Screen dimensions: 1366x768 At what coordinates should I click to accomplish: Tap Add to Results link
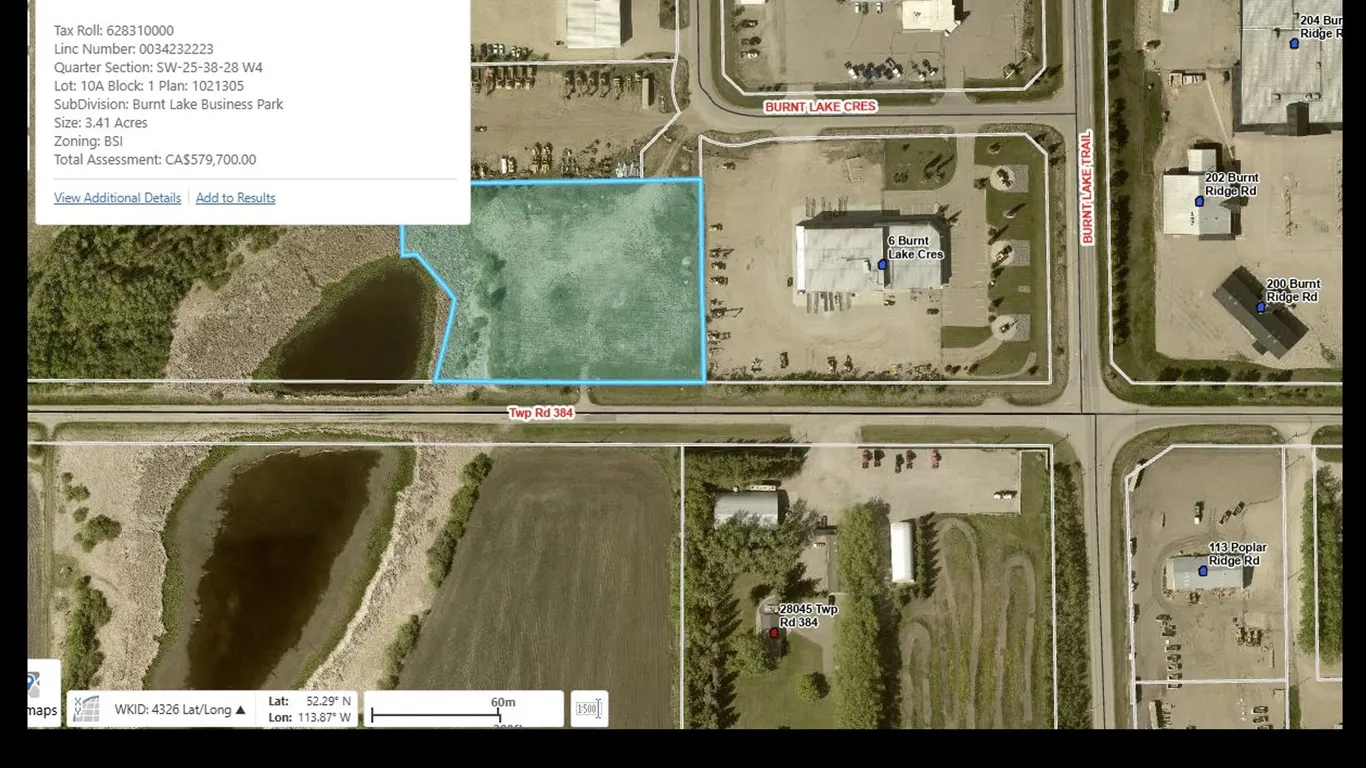235,198
